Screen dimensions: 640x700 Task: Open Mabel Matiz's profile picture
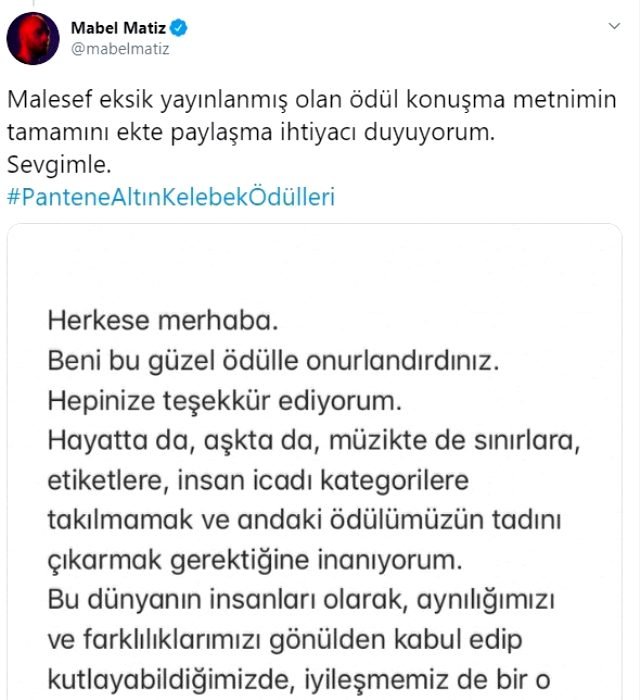pos(31,37)
